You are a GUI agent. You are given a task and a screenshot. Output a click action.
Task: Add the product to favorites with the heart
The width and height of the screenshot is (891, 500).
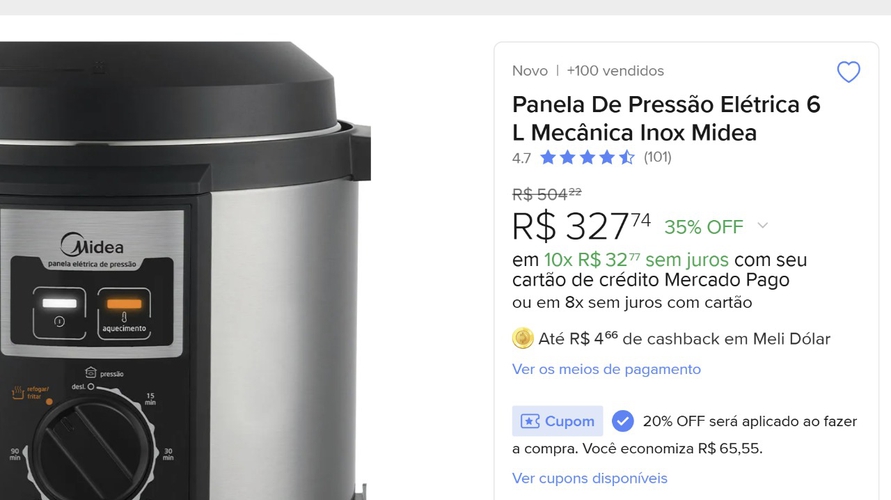point(848,72)
